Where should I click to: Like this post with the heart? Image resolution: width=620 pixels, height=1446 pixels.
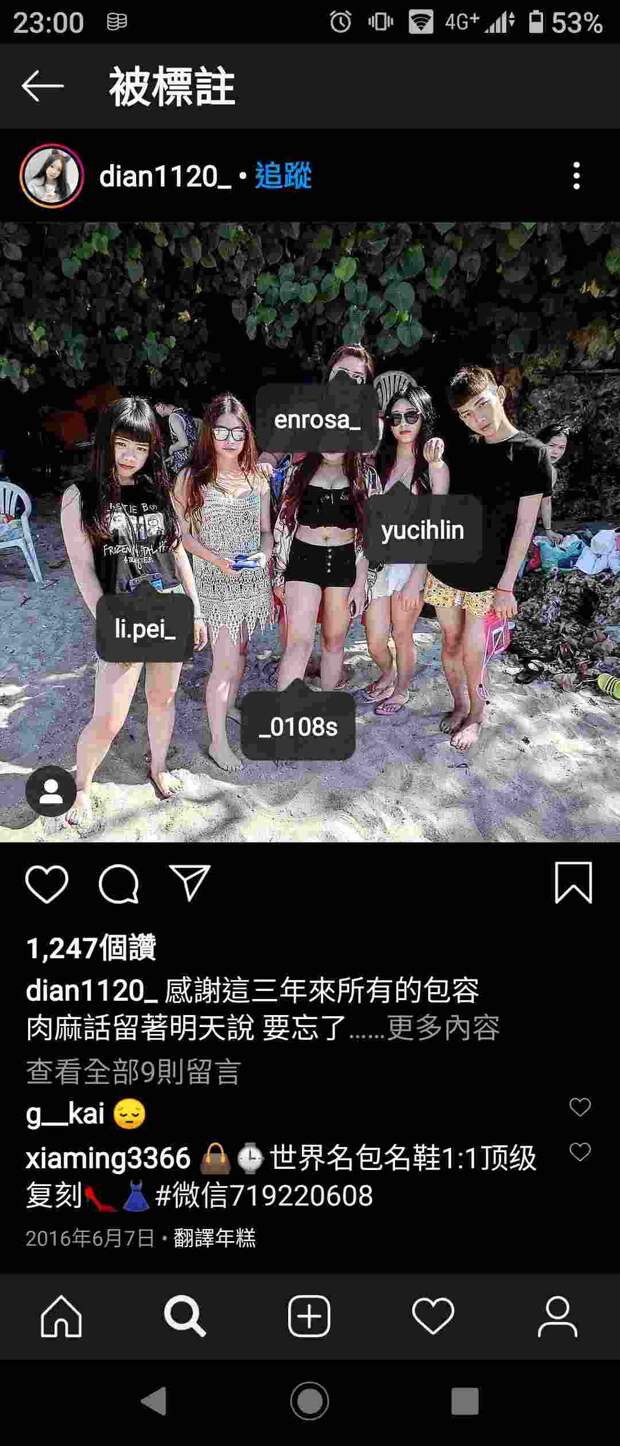[x=47, y=884]
